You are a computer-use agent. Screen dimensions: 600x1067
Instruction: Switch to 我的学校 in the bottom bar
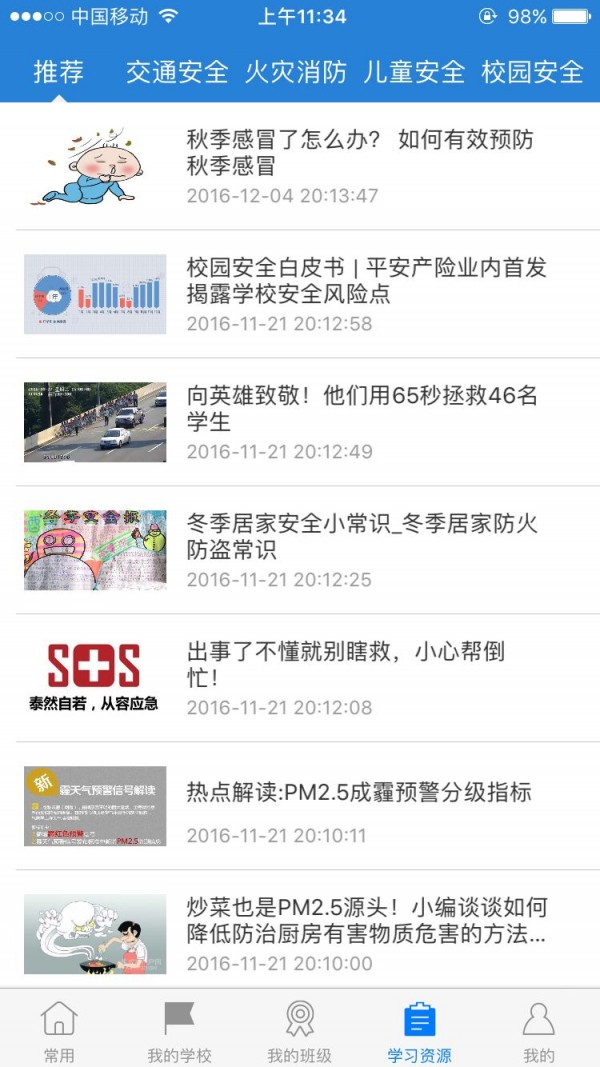[x=179, y=1030]
